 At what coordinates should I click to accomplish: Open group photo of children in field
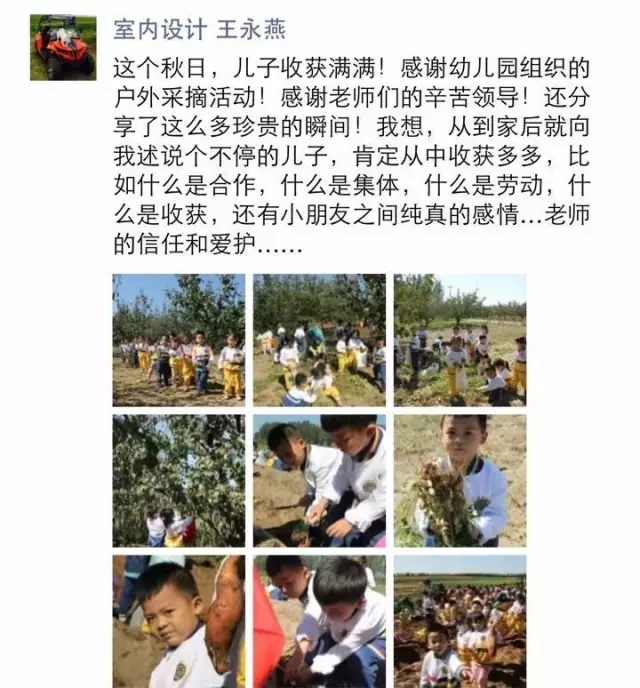pos(459,621)
